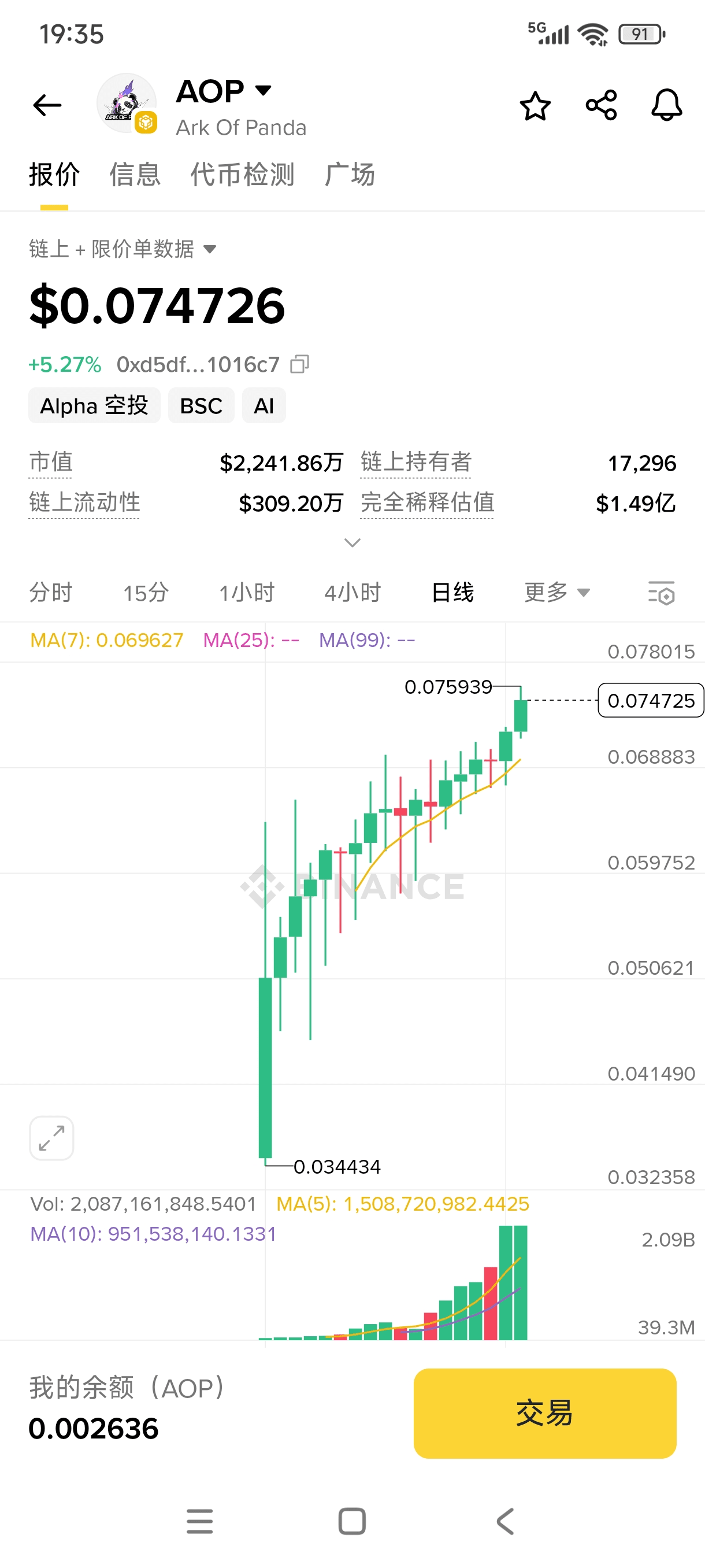Open the 更多 interval dropdown
Screen dimensions: 705x1568
coord(556,592)
